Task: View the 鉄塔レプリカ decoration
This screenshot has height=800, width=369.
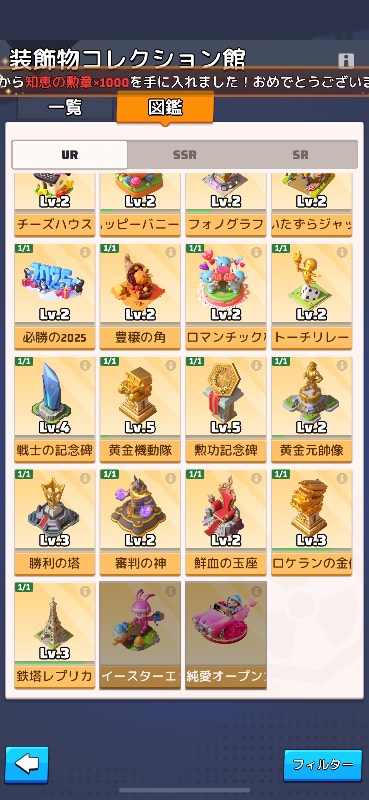Action: point(55,636)
